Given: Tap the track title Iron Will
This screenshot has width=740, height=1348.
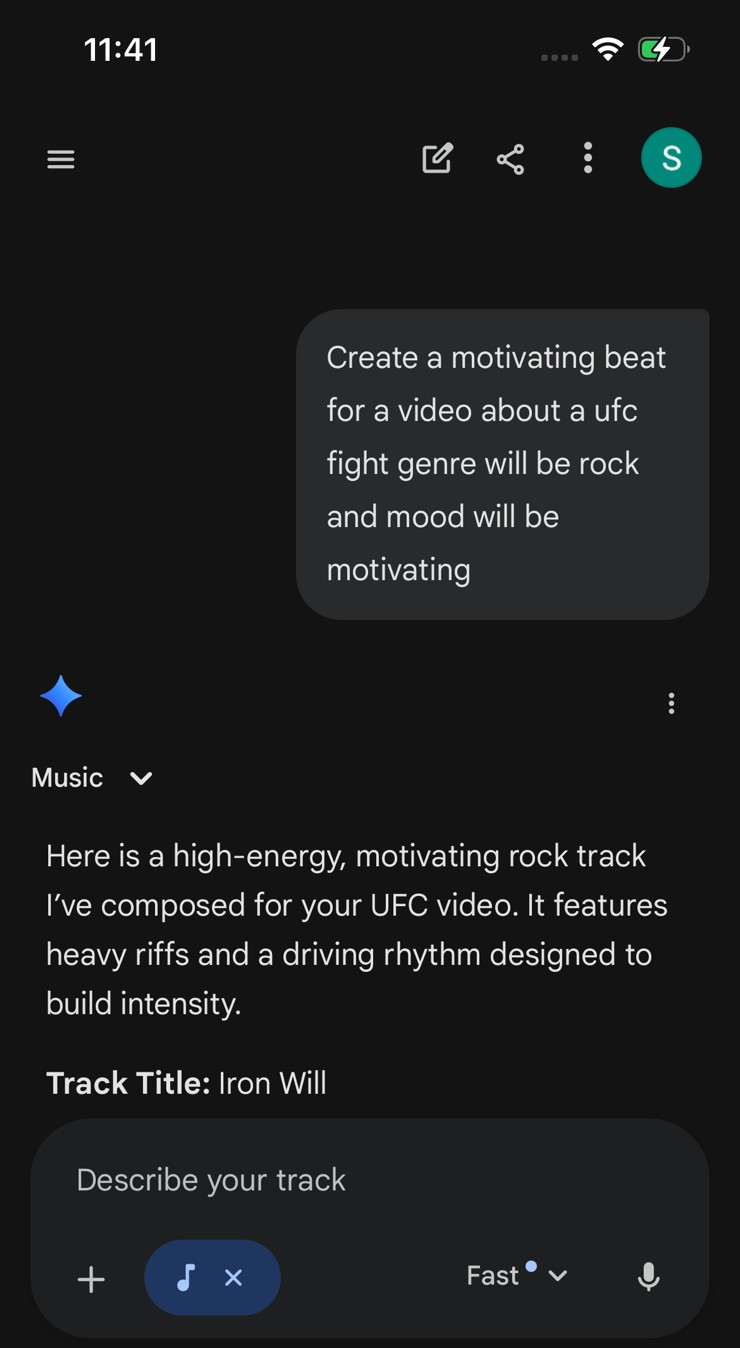Looking at the screenshot, I should (x=272, y=1083).
